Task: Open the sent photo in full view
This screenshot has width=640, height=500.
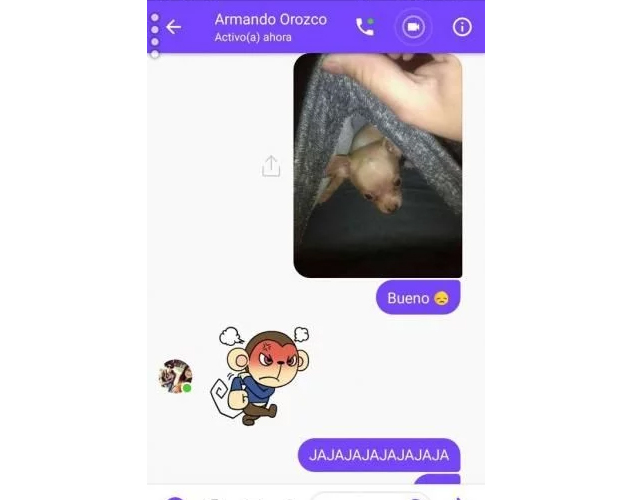Action: click(378, 165)
